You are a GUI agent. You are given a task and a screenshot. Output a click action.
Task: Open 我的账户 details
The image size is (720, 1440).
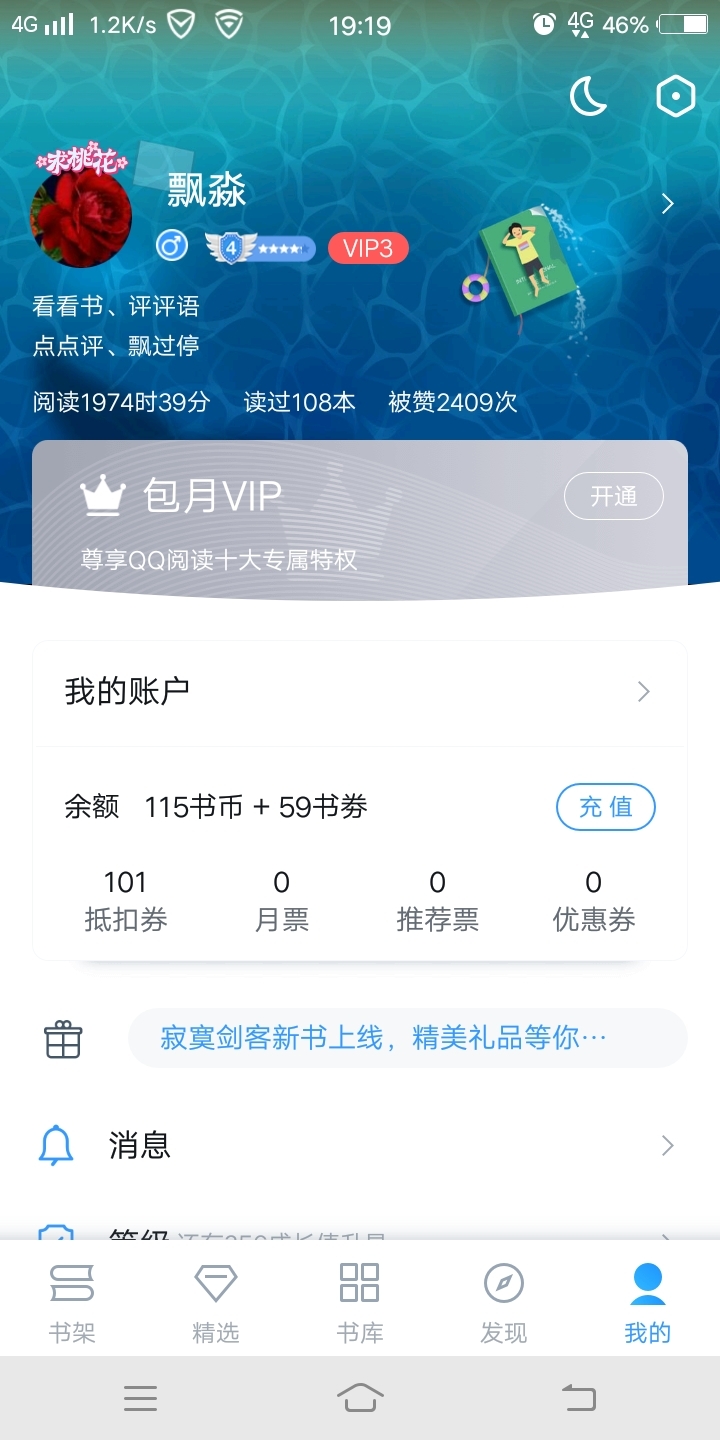tap(360, 692)
